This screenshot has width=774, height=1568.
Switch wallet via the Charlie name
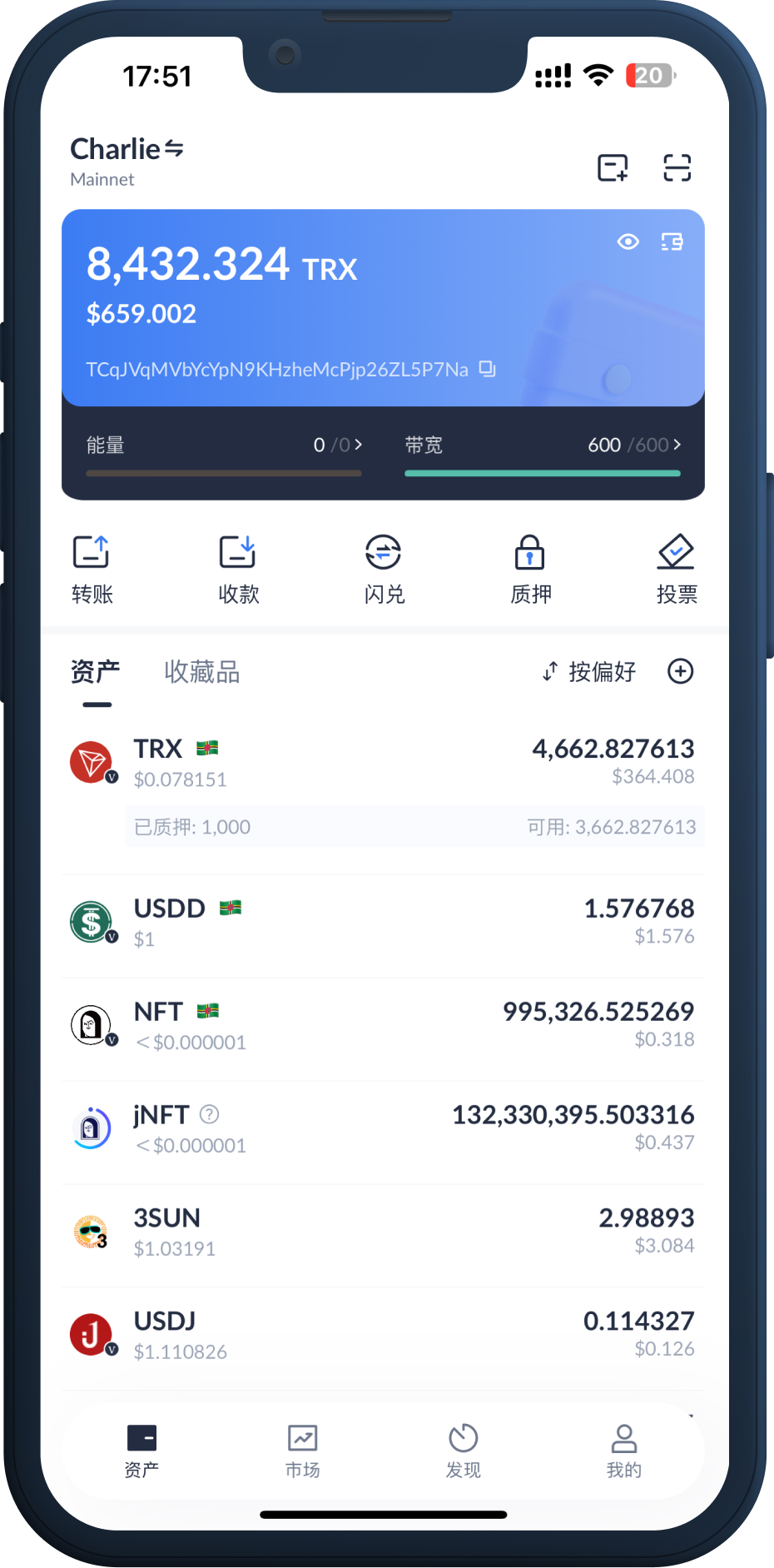click(127, 150)
